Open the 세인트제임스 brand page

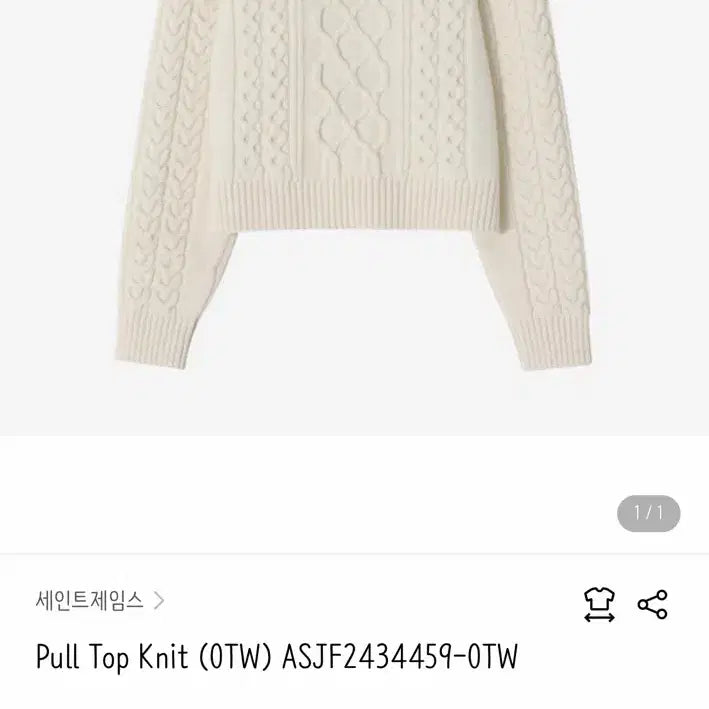pyautogui.click(x=100, y=601)
